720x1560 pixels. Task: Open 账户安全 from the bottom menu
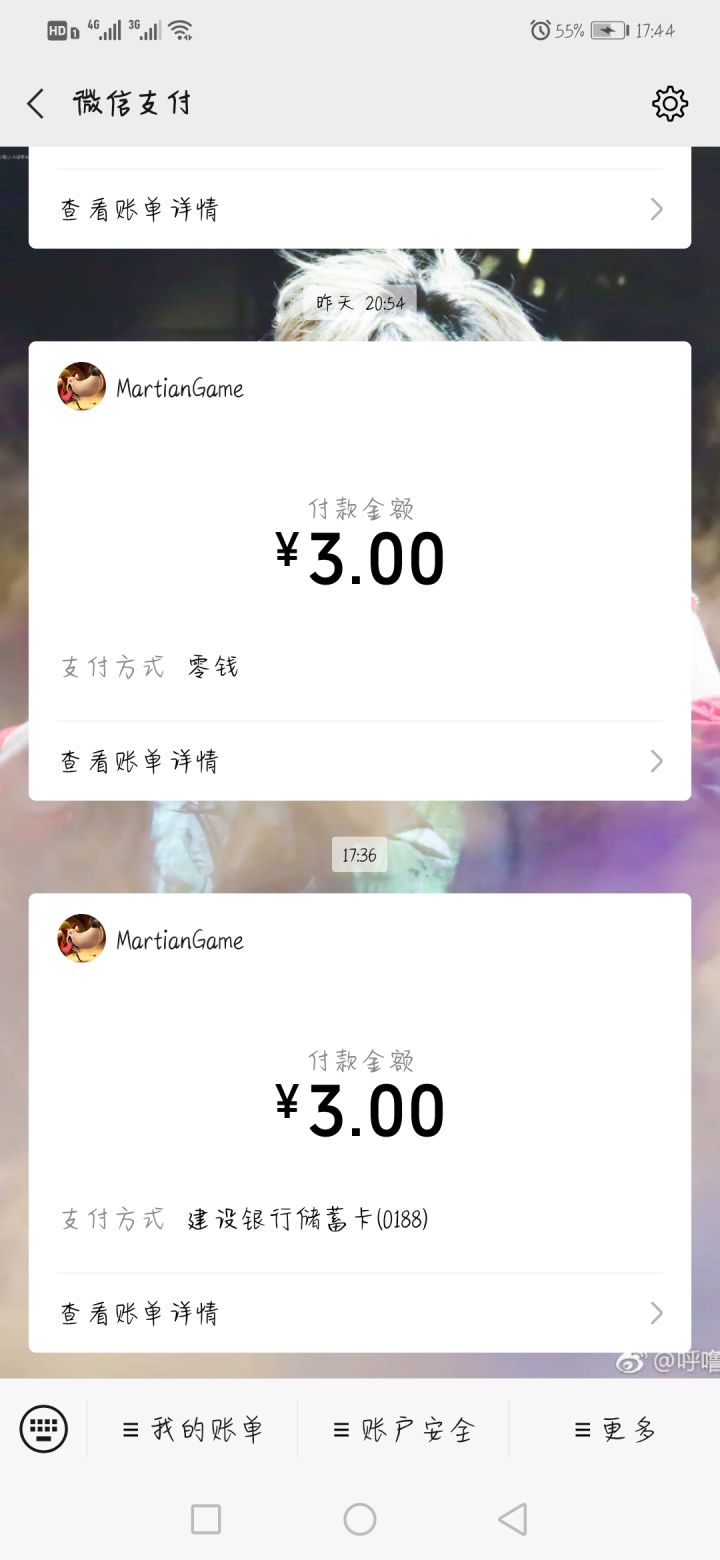pyautogui.click(x=405, y=1430)
